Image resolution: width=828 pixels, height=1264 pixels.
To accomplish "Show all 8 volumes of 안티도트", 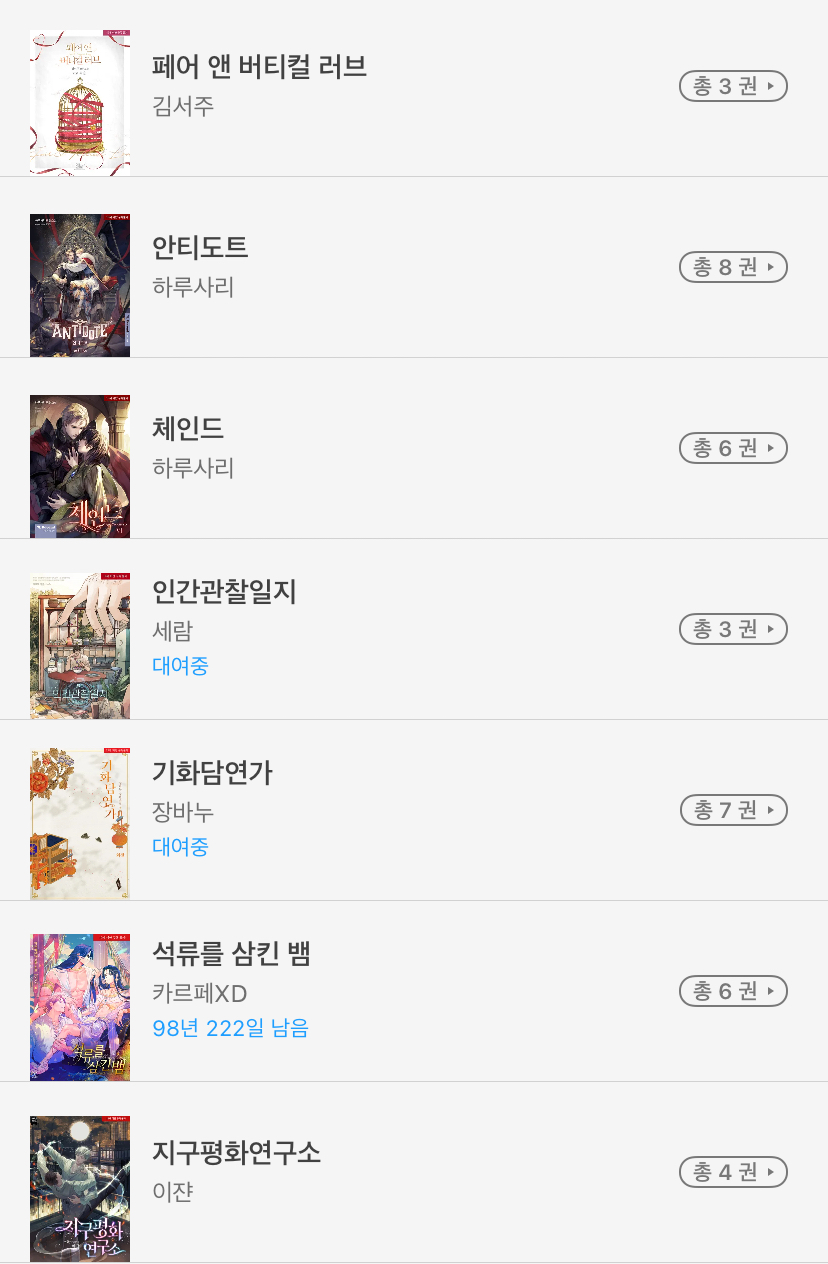I will 733,268.
